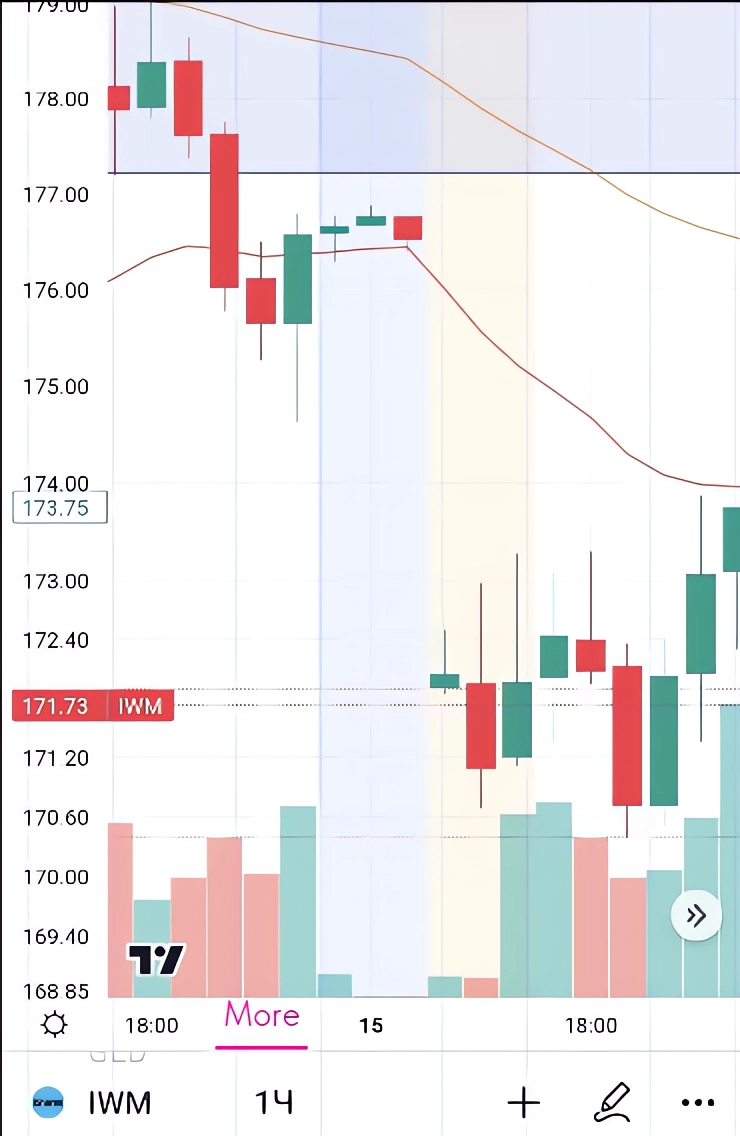The height and width of the screenshot is (1136, 740).
Task: Open the drawing tools pencil
Action: tap(612, 1102)
